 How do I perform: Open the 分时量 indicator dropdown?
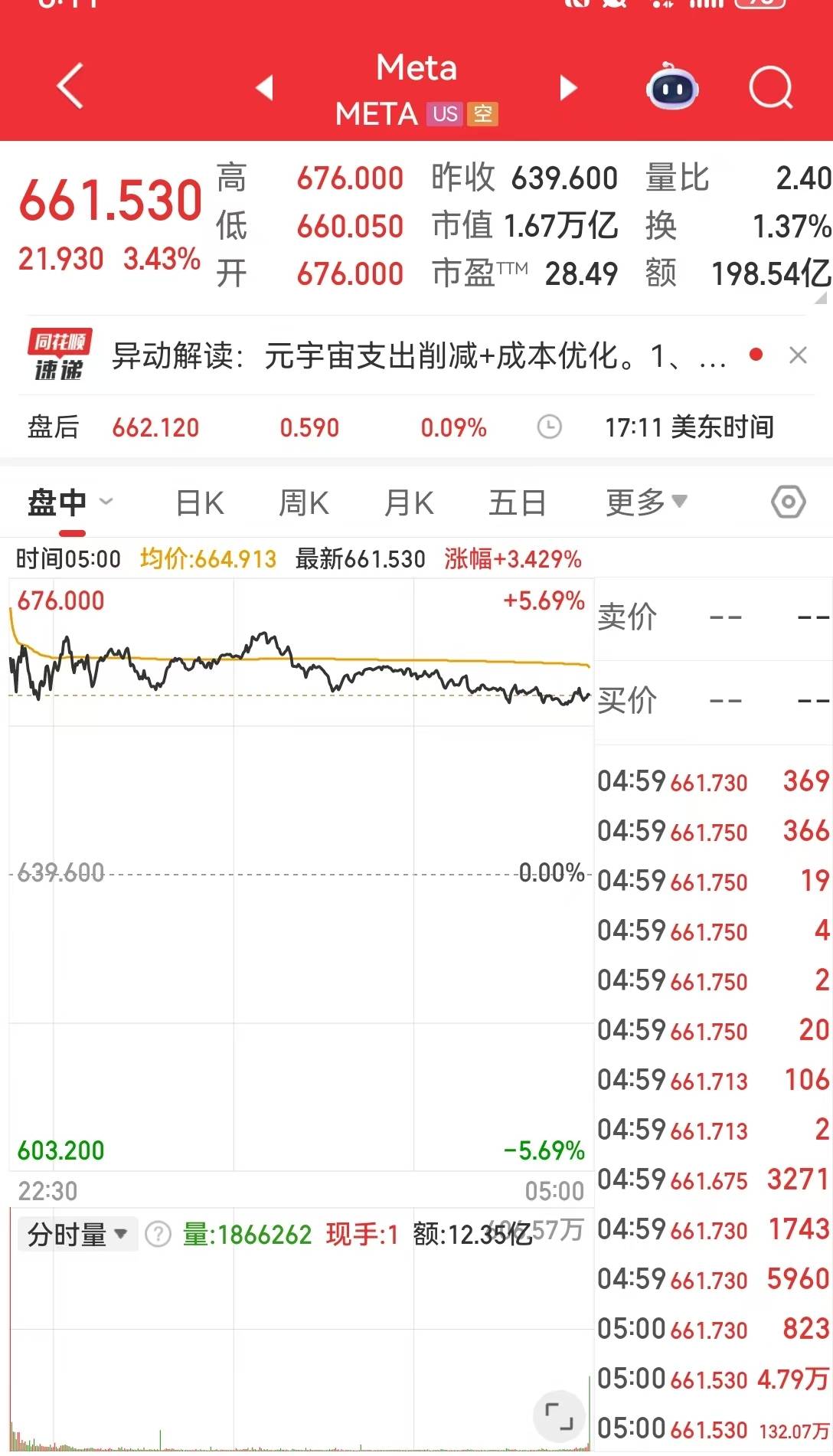click(77, 1235)
